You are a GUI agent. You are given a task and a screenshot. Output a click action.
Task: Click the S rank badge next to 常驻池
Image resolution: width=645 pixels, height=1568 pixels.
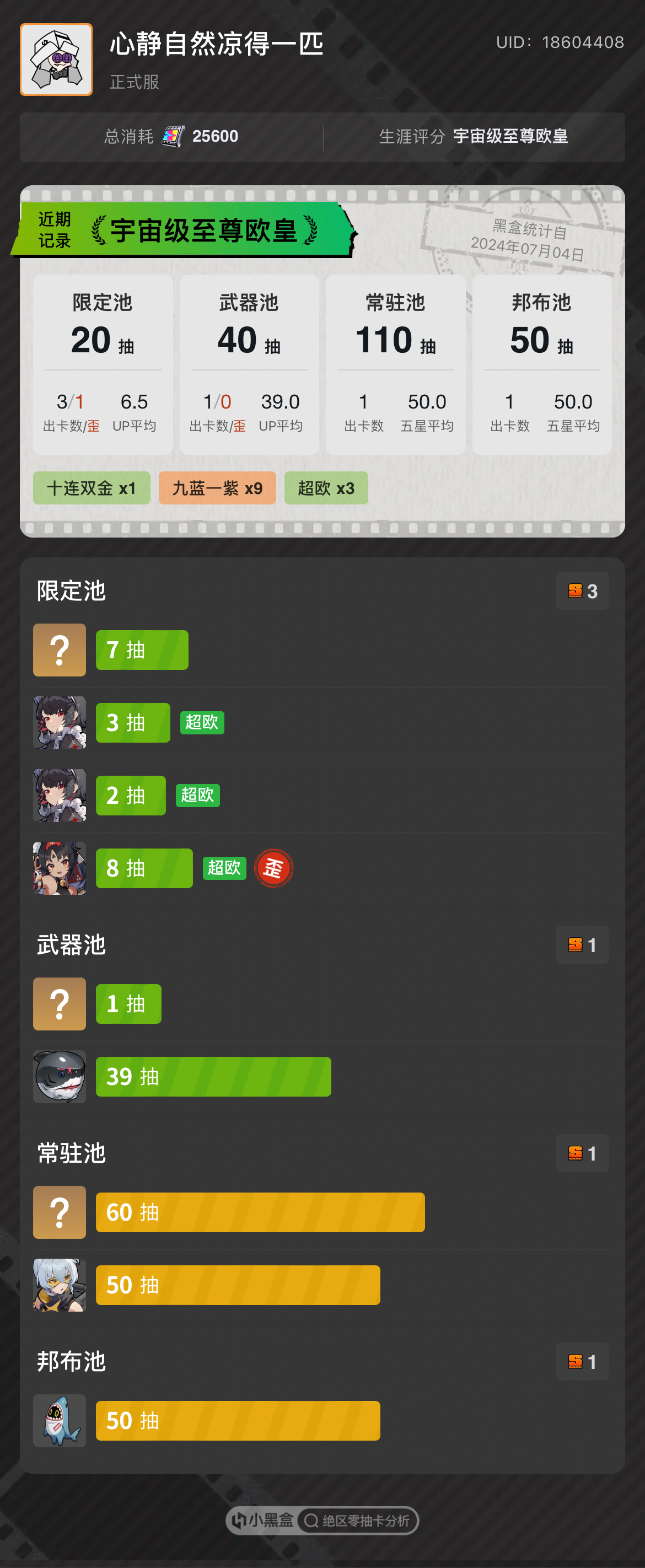(x=581, y=1152)
